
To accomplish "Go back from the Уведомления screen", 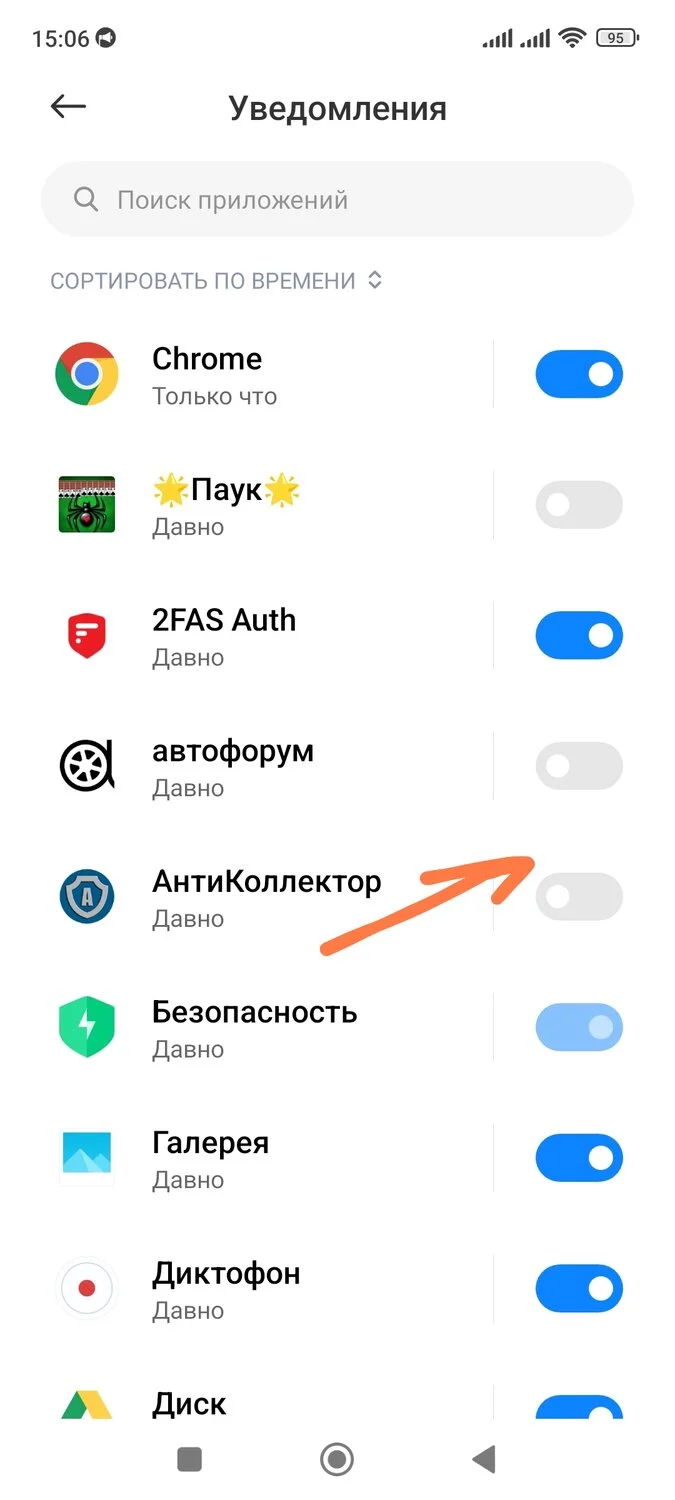I will (68, 107).
